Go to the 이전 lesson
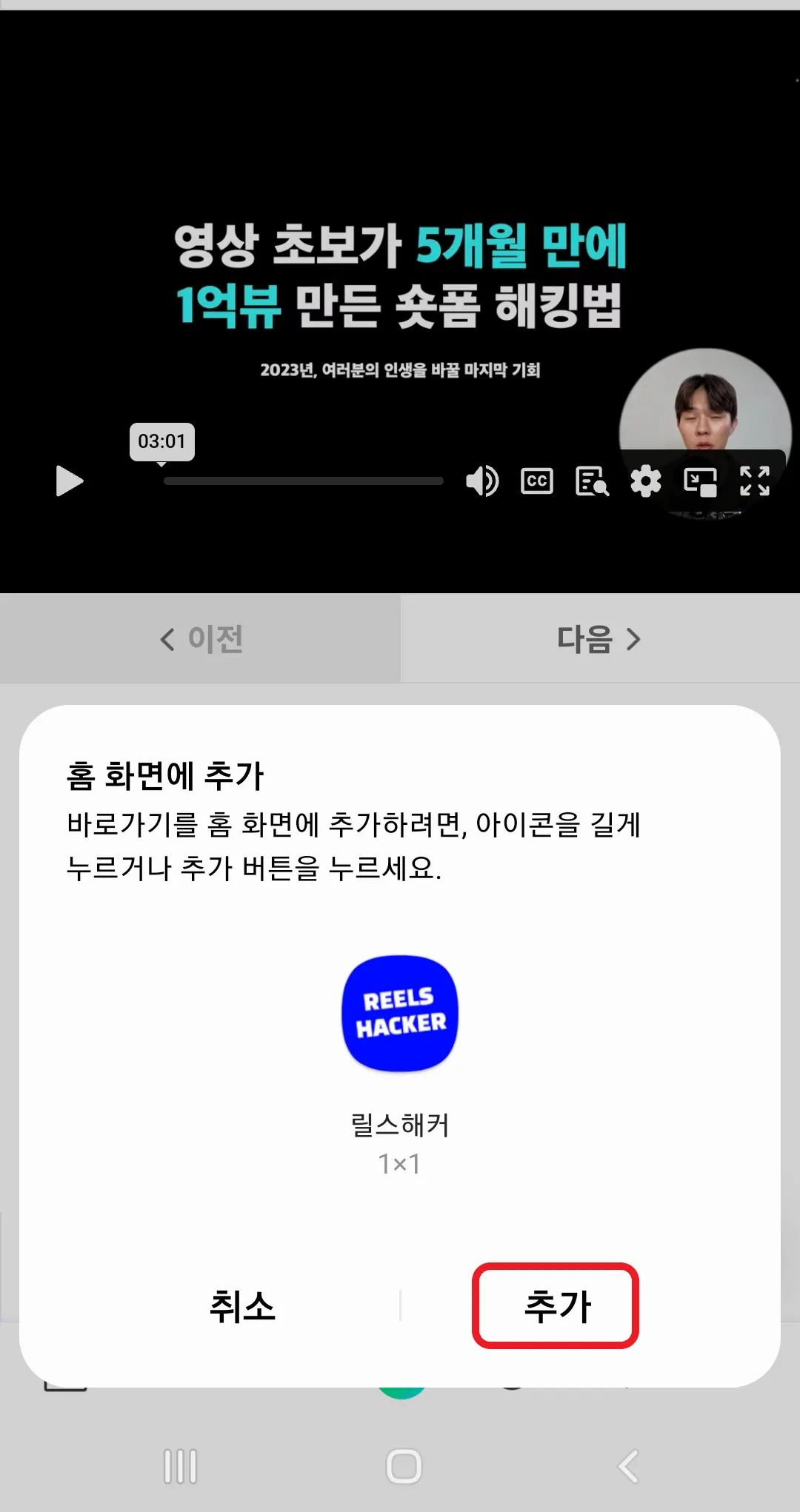The height and width of the screenshot is (1512, 800). tap(201, 639)
